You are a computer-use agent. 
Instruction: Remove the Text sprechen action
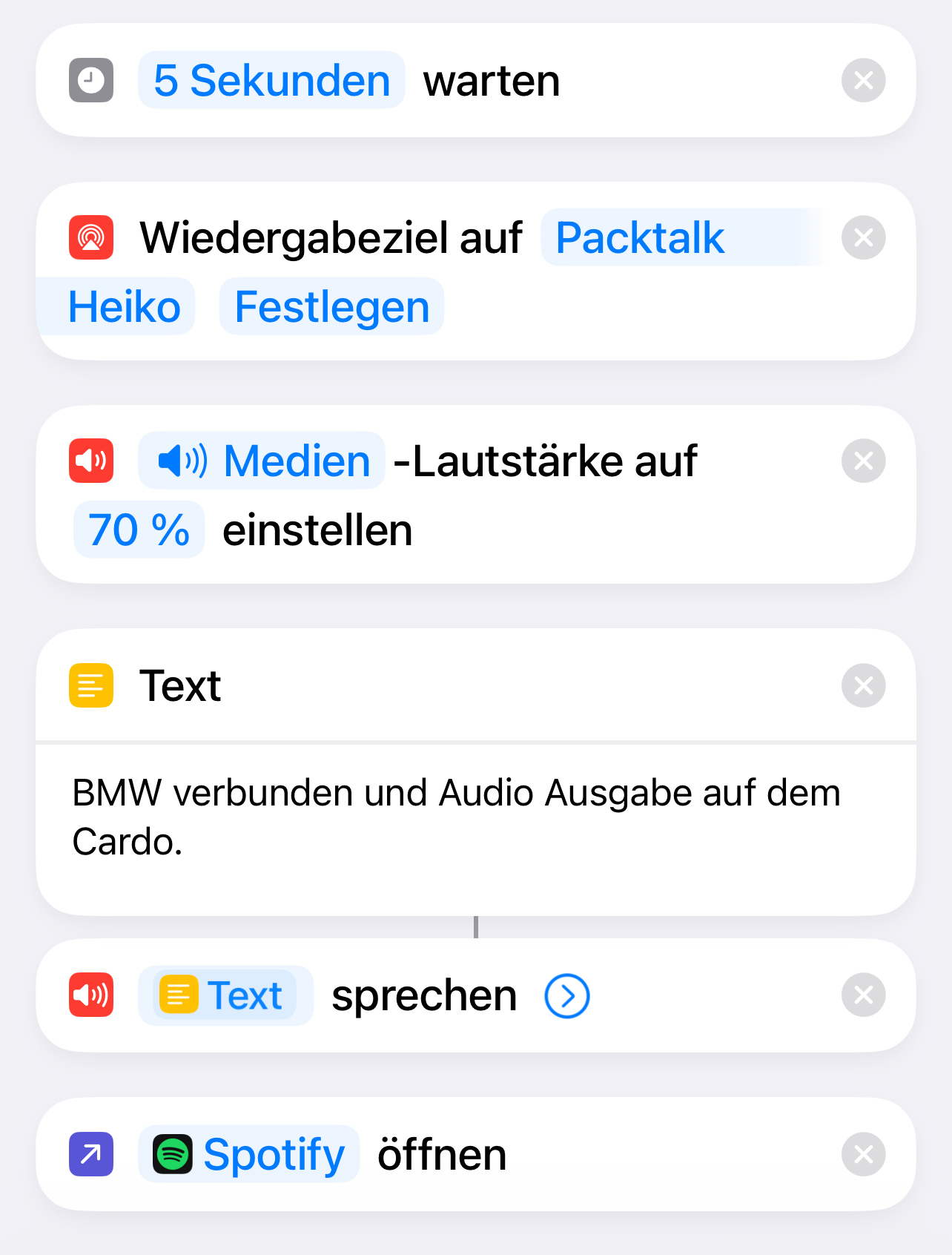(x=863, y=995)
